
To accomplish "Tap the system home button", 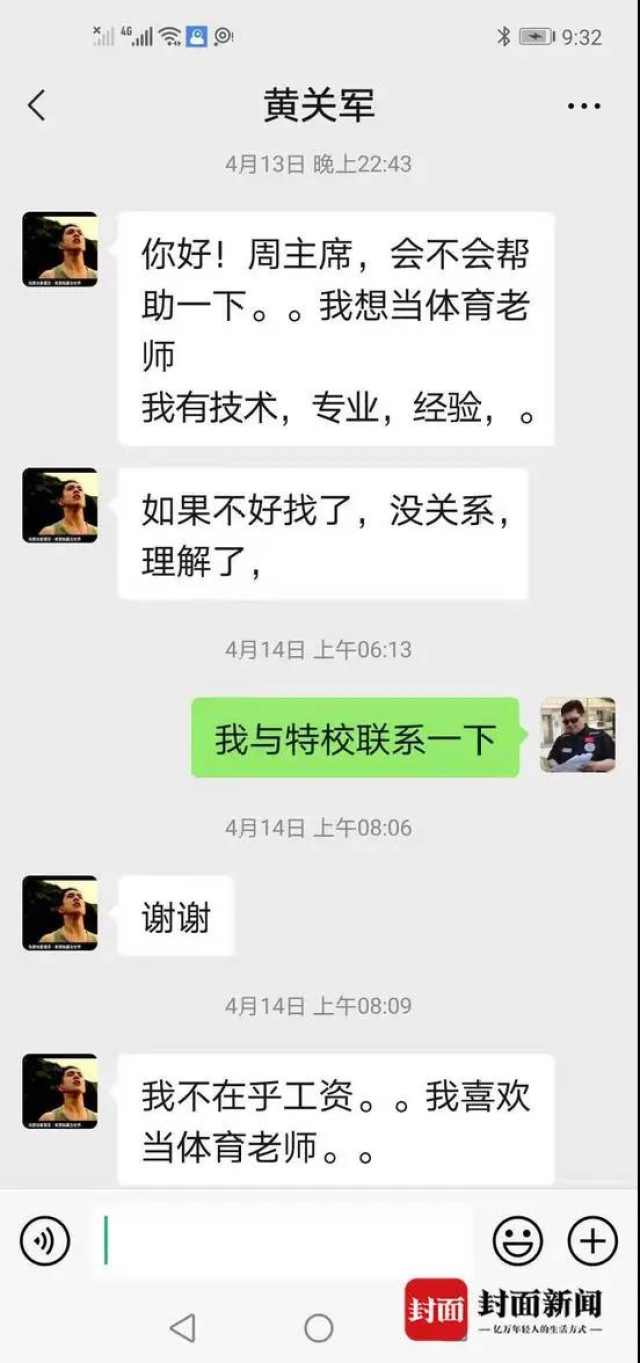I will tap(319, 1327).
